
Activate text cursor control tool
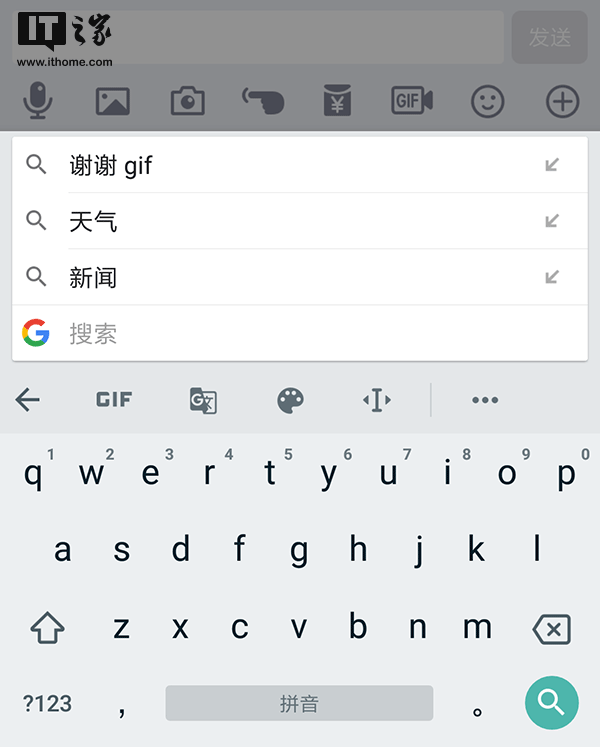(x=377, y=400)
